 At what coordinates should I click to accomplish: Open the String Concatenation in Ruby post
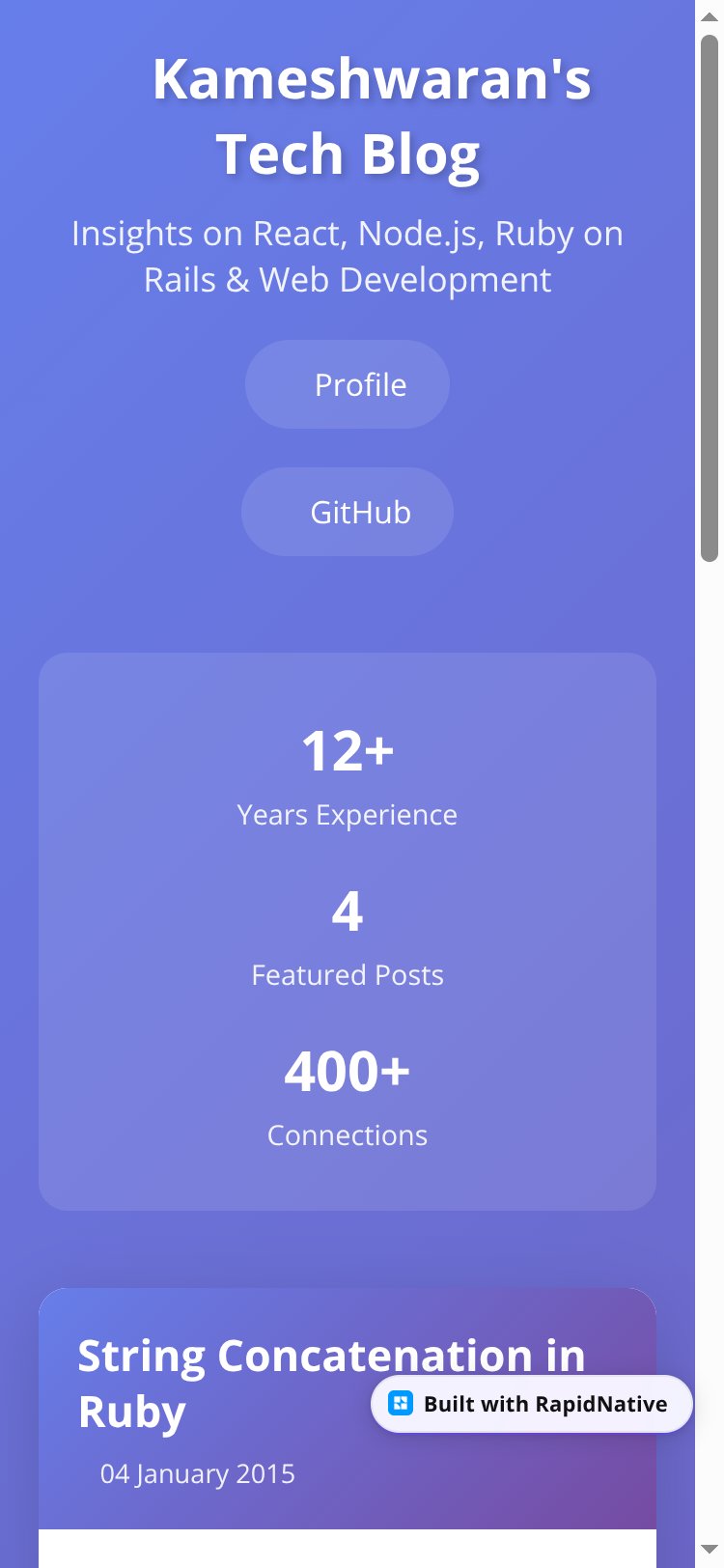(x=331, y=1384)
